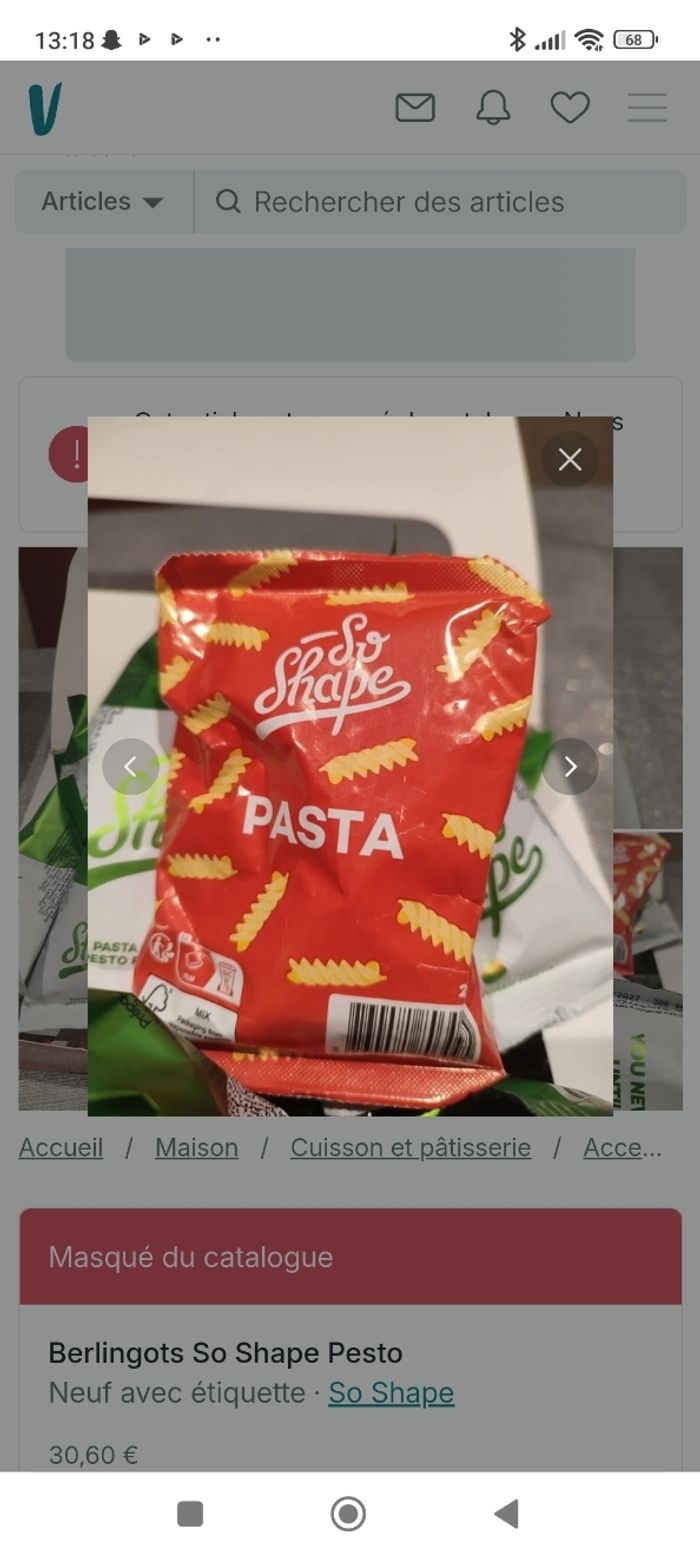
Task: Open the hamburger menu
Action: 647,107
